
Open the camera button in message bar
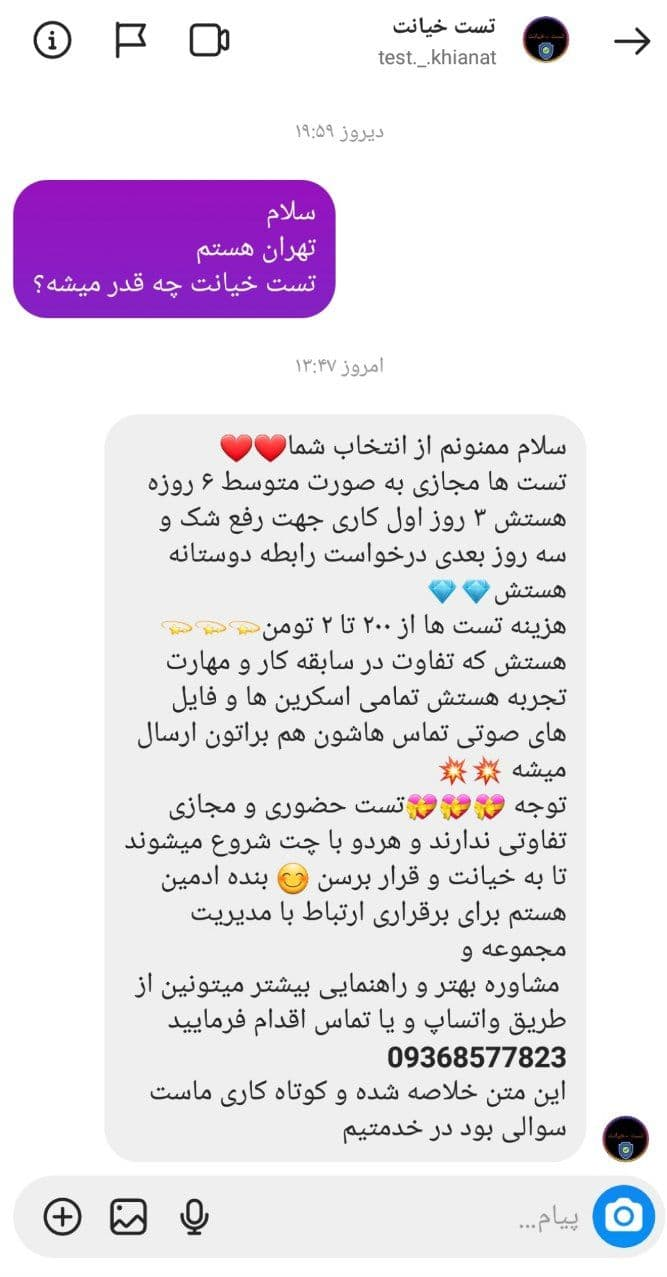624,1216
